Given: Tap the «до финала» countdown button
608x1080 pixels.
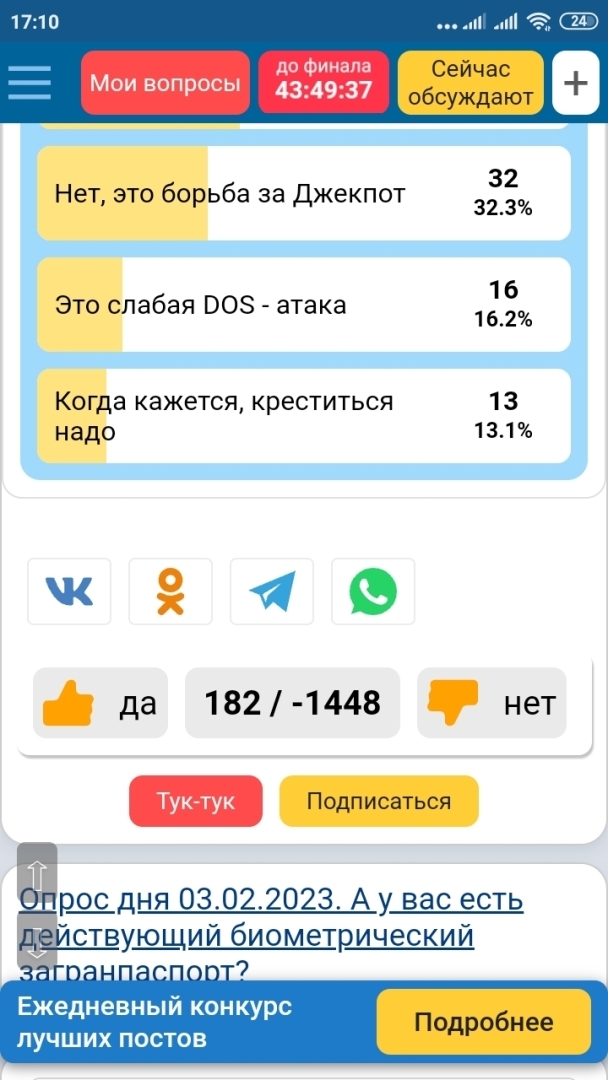Looking at the screenshot, I should (x=323, y=82).
